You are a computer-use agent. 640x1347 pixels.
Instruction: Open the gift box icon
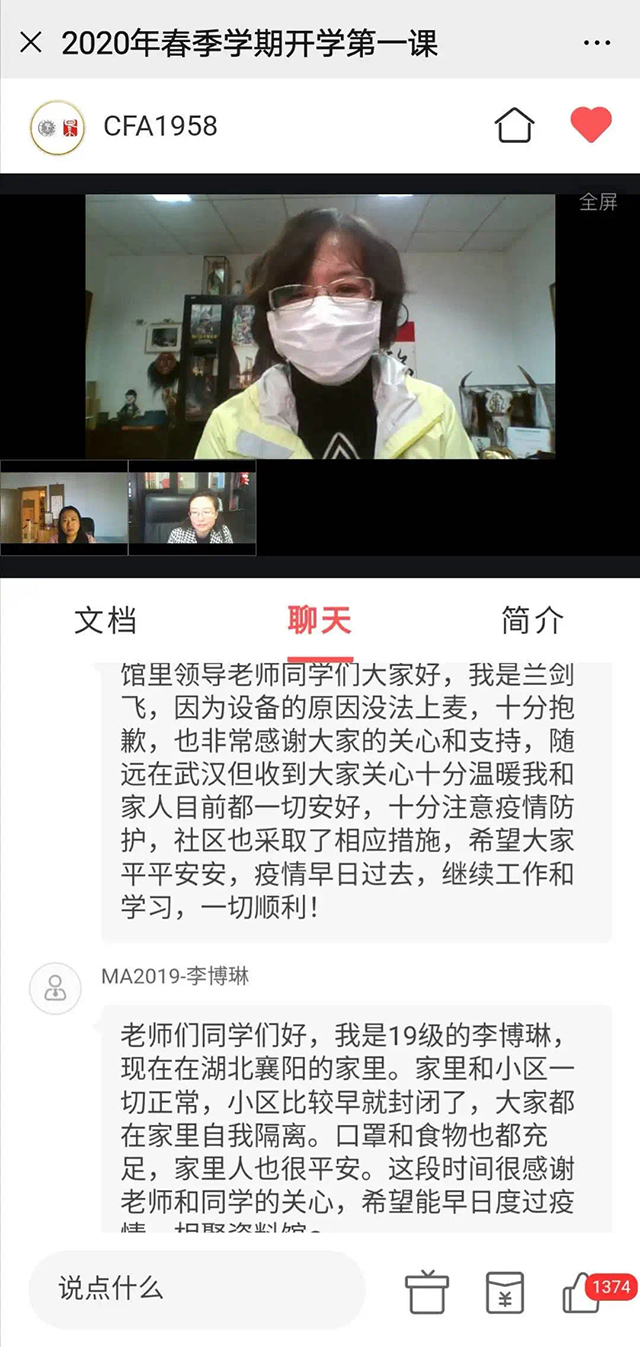tap(427, 1291)
